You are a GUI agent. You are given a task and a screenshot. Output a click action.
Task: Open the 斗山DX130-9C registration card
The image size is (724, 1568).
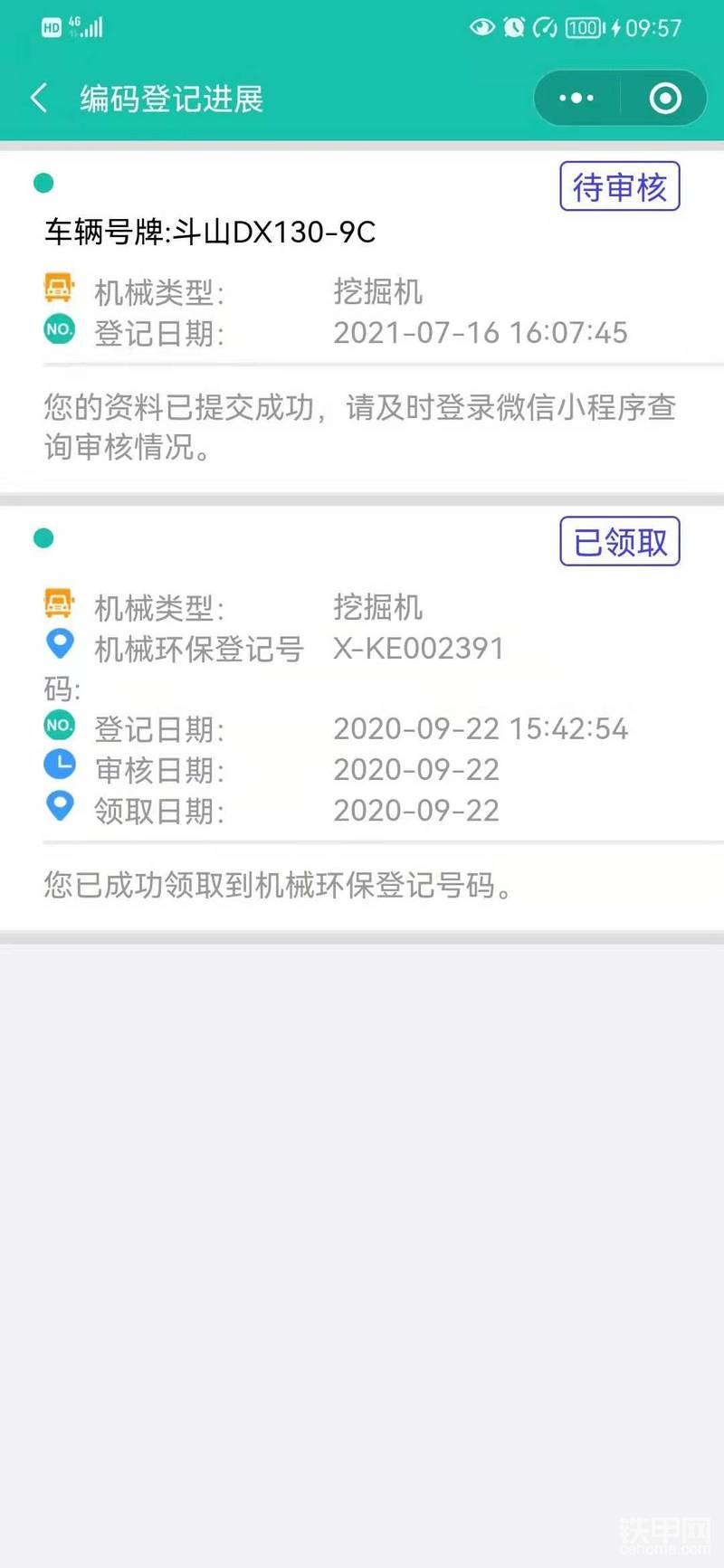(x=362, y=321)
